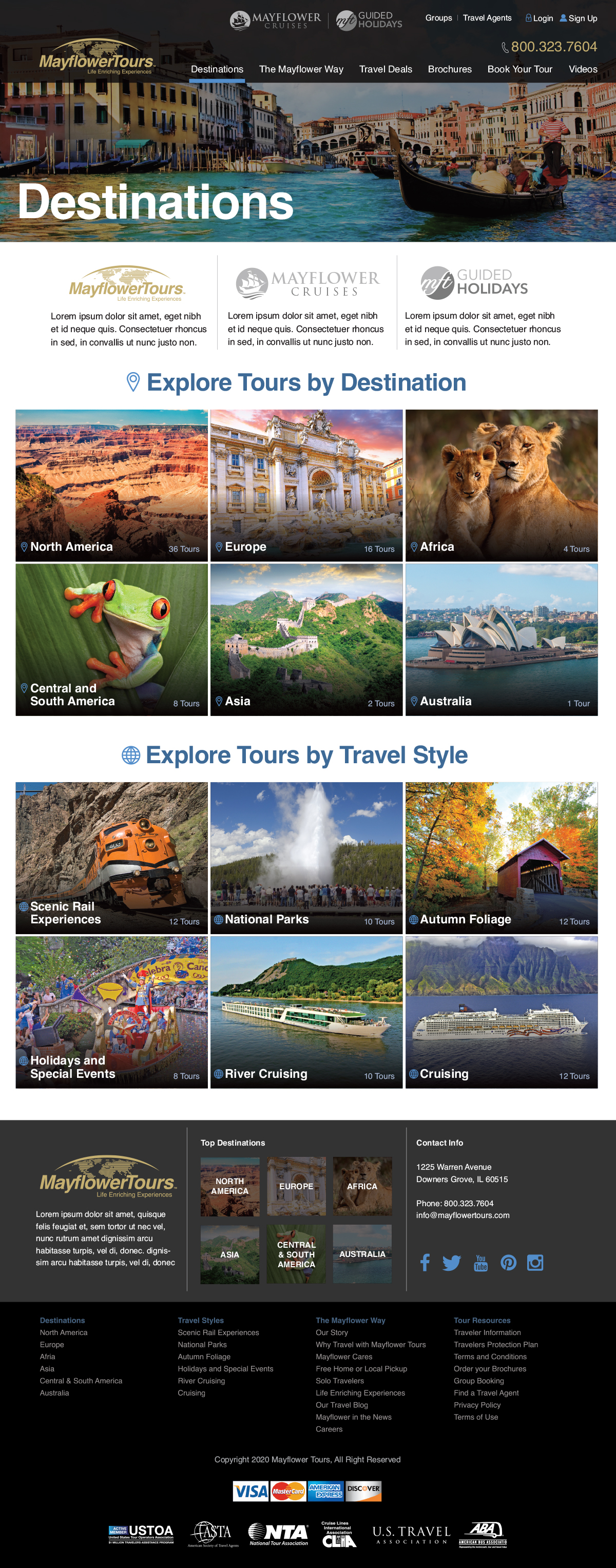Viewport: 616px width, 1568px height.
Task: Select the Scenic Rail Experiences tile
Action: 111,858
